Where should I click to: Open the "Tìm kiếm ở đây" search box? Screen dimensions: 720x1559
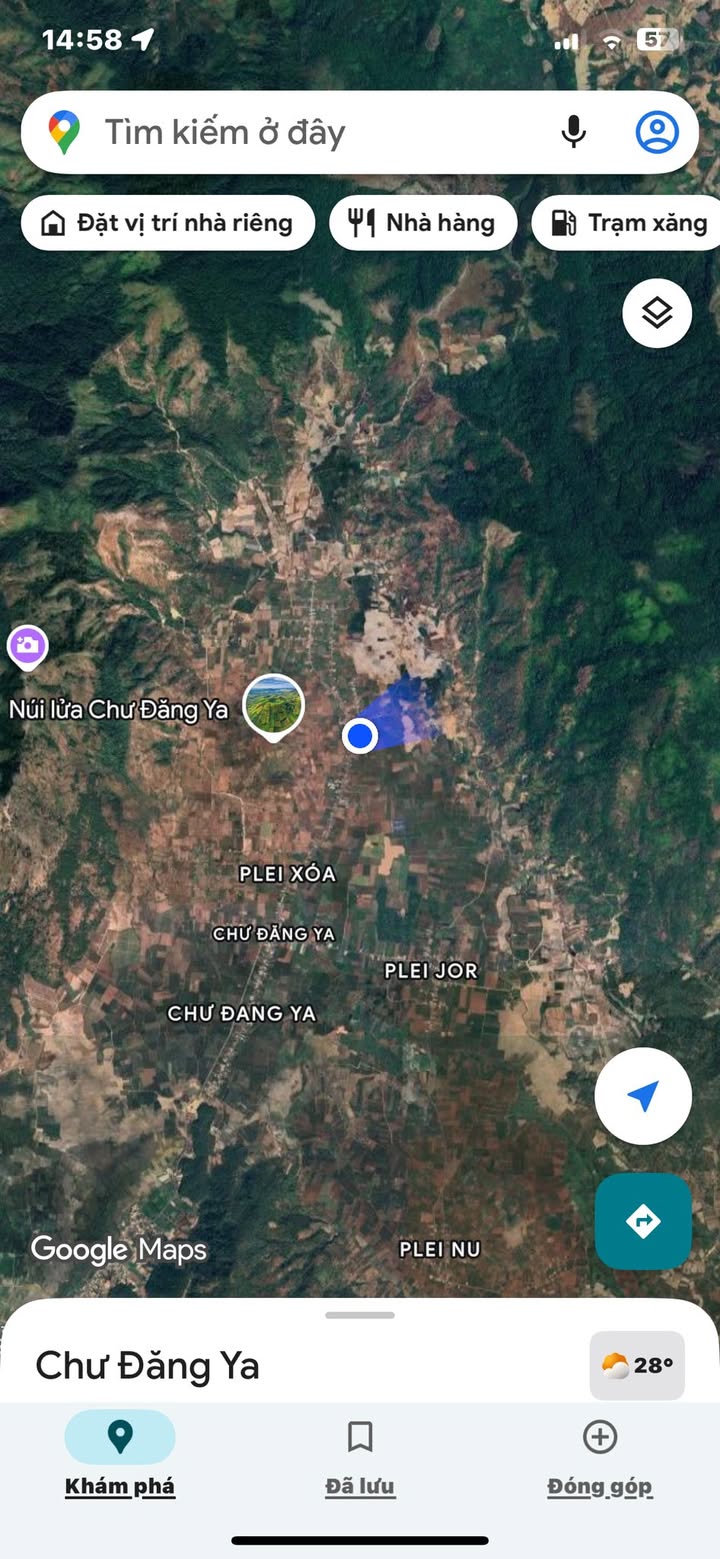tap(300, 133)
